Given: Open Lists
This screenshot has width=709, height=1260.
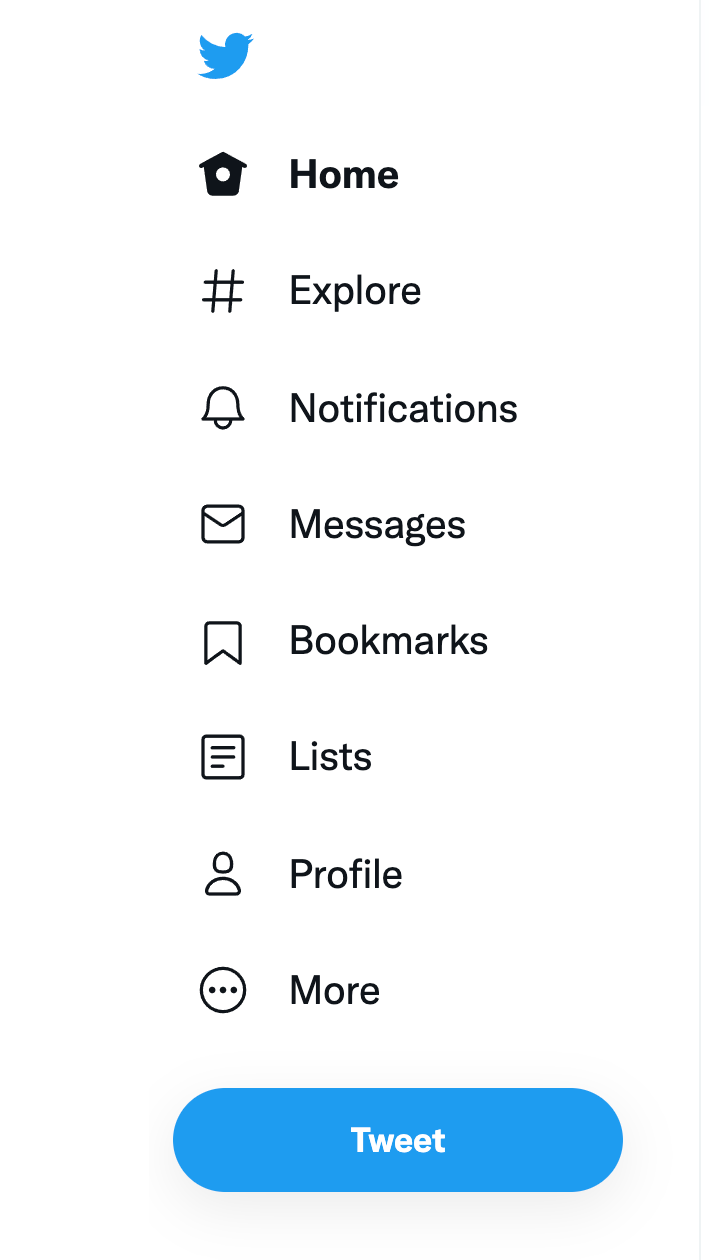Looking at the screenshot, I should 286,757.
